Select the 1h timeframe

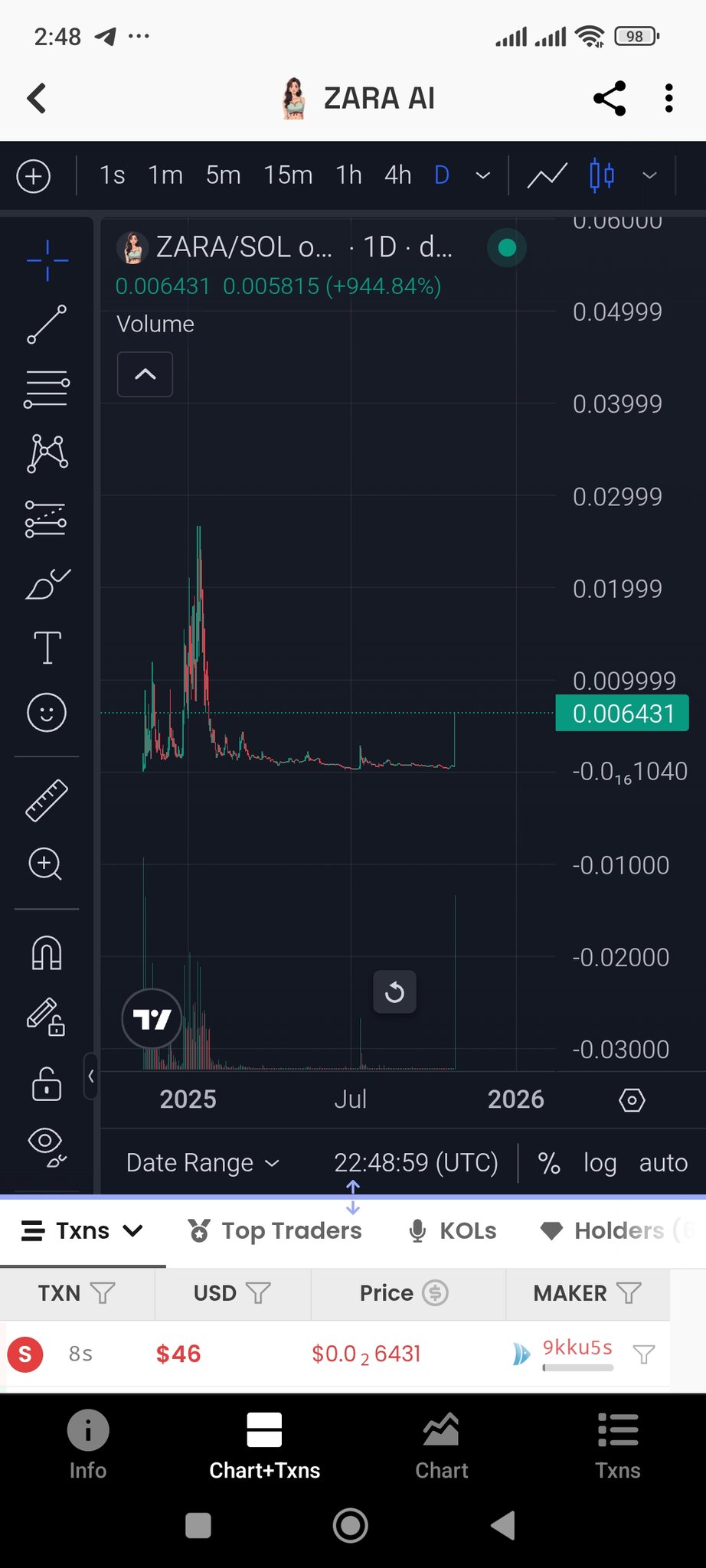[x=348, y=175]
